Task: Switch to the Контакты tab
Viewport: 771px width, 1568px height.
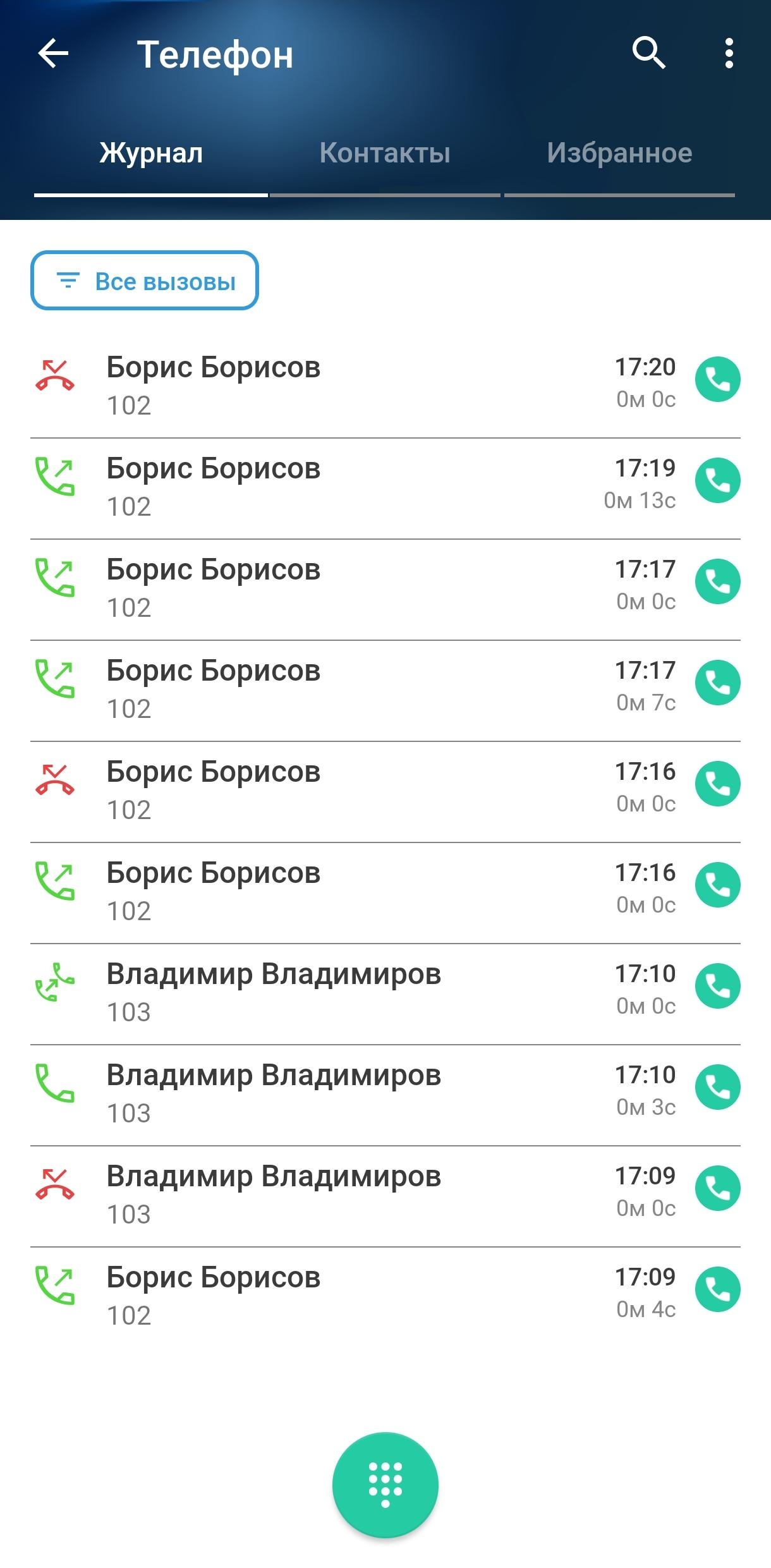Action: [384, 153]
